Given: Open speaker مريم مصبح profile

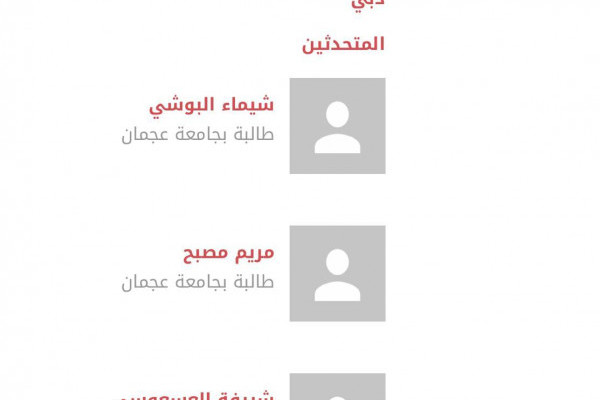Looking at the screenshot, I should (228, 253).
